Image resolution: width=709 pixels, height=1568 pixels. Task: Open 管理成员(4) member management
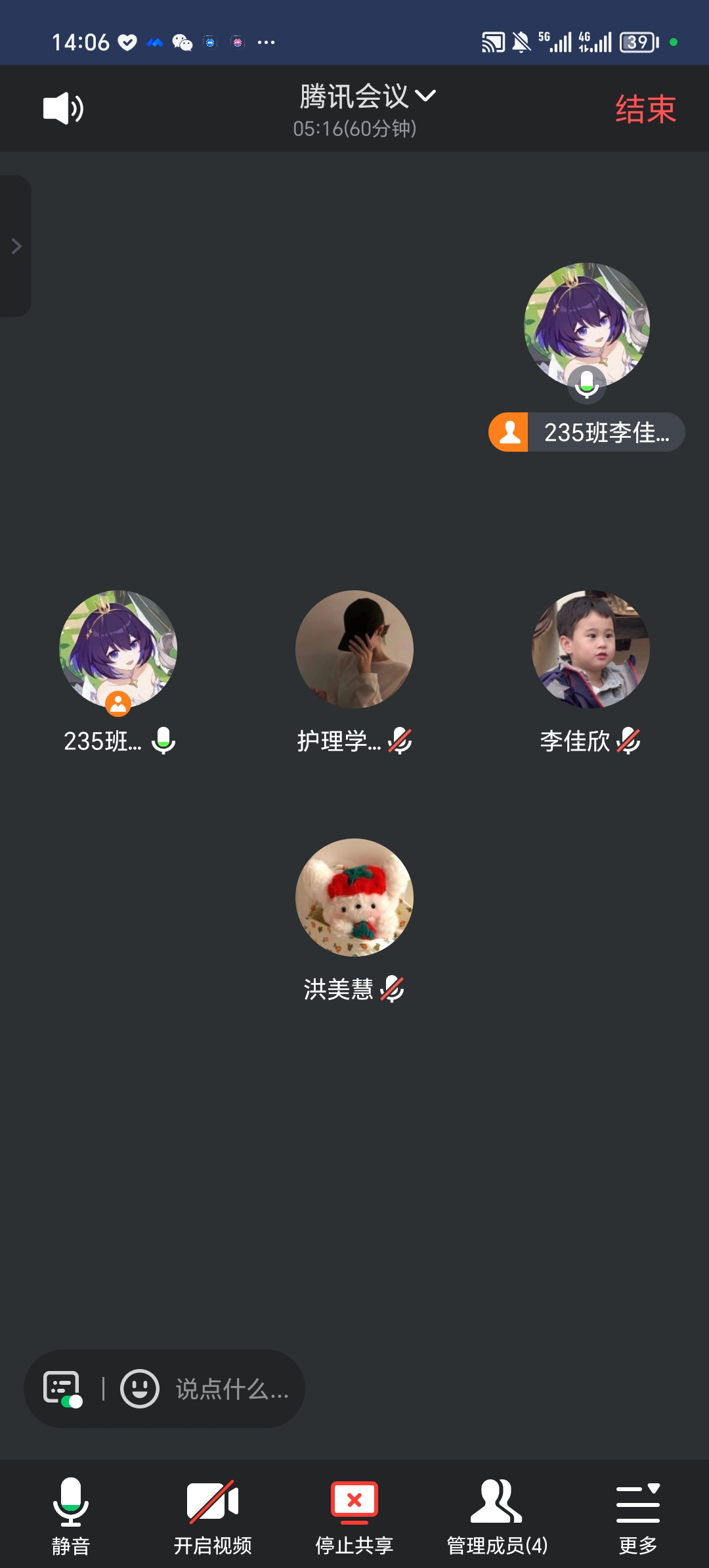[497, 1515]
